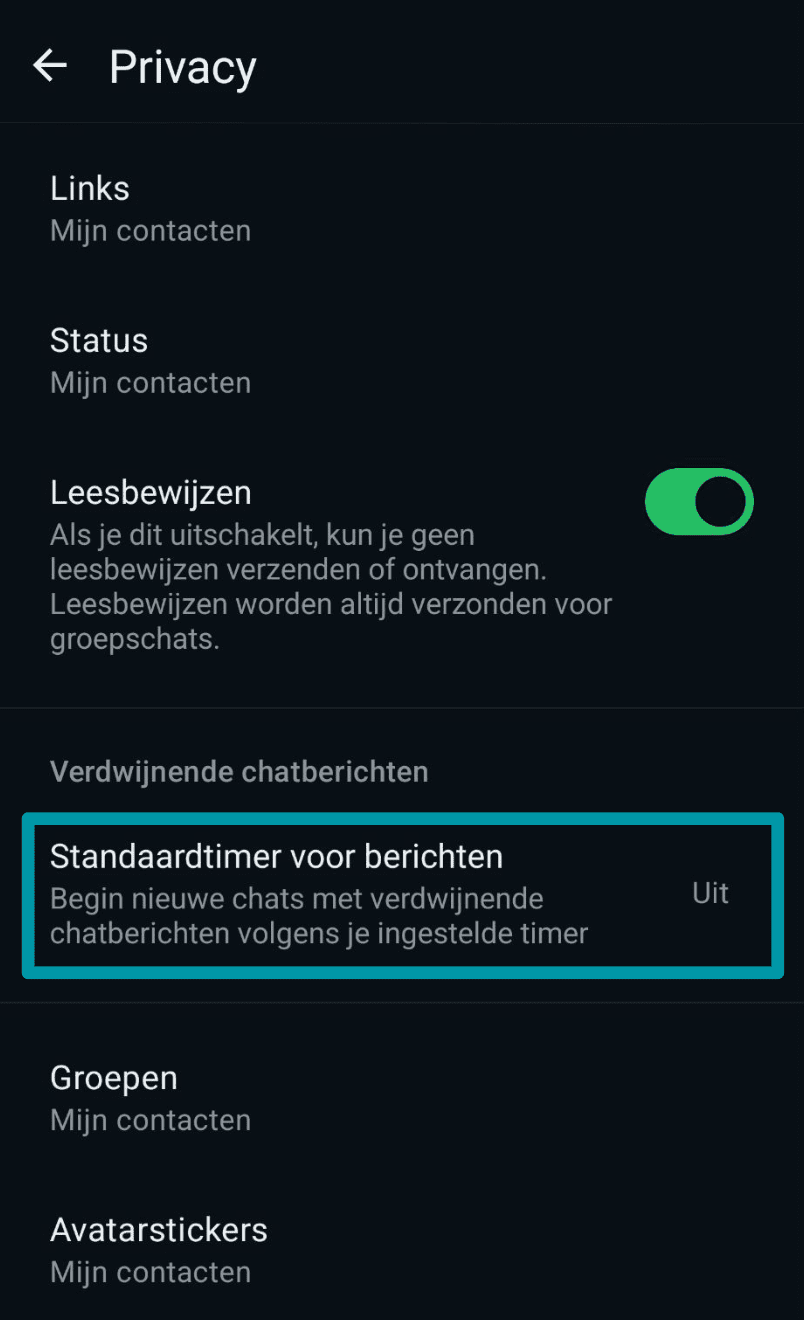Image resolution: width=804 pixels, height=1320 pixels.
Task: Tap 'Mijn contacten' under Links
Action: coord(150,230)
